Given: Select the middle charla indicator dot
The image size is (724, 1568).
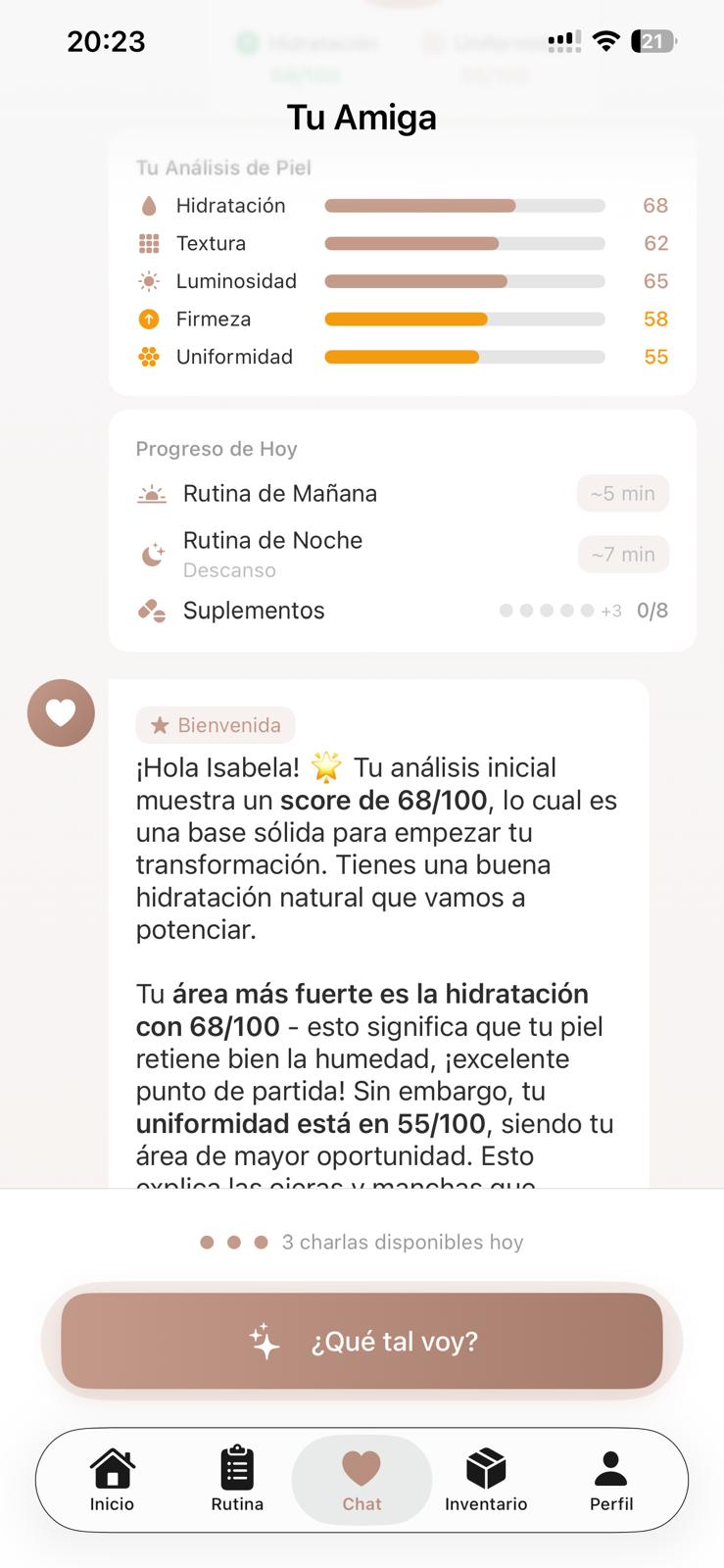Looking at the screenshot, I should click(234, 1242).
